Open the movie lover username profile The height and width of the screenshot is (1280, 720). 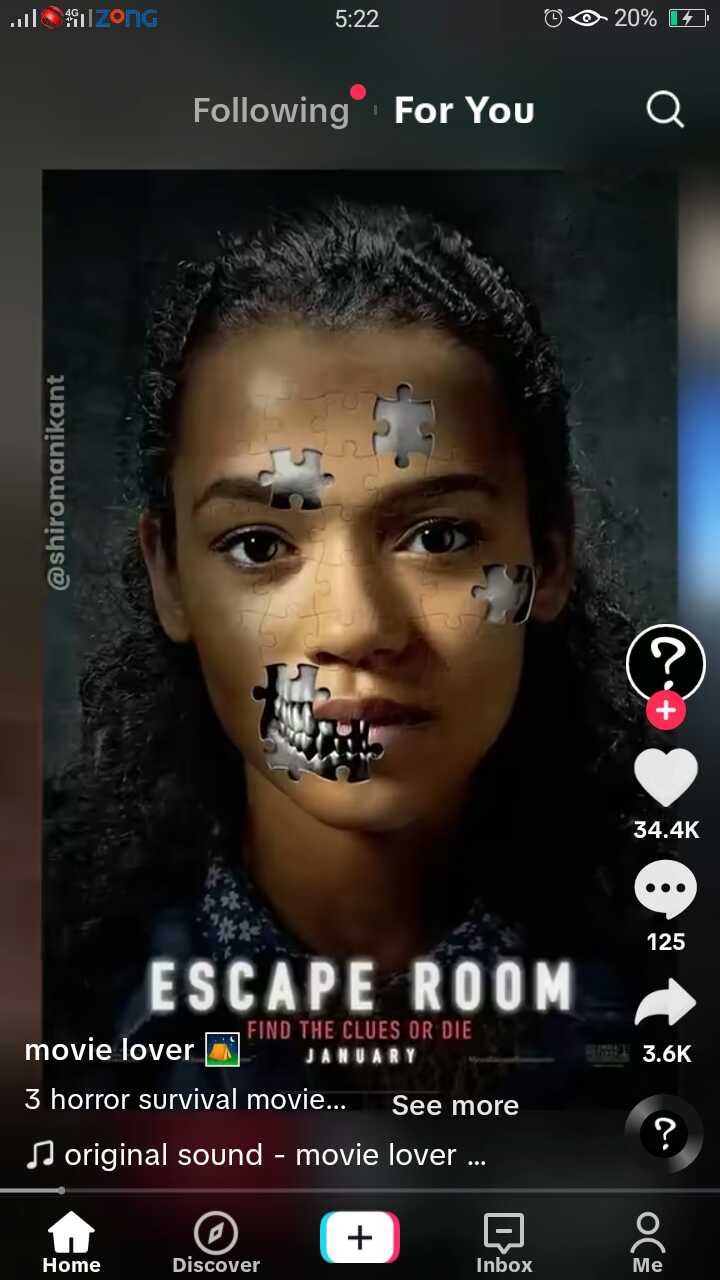coord(109,1050)
